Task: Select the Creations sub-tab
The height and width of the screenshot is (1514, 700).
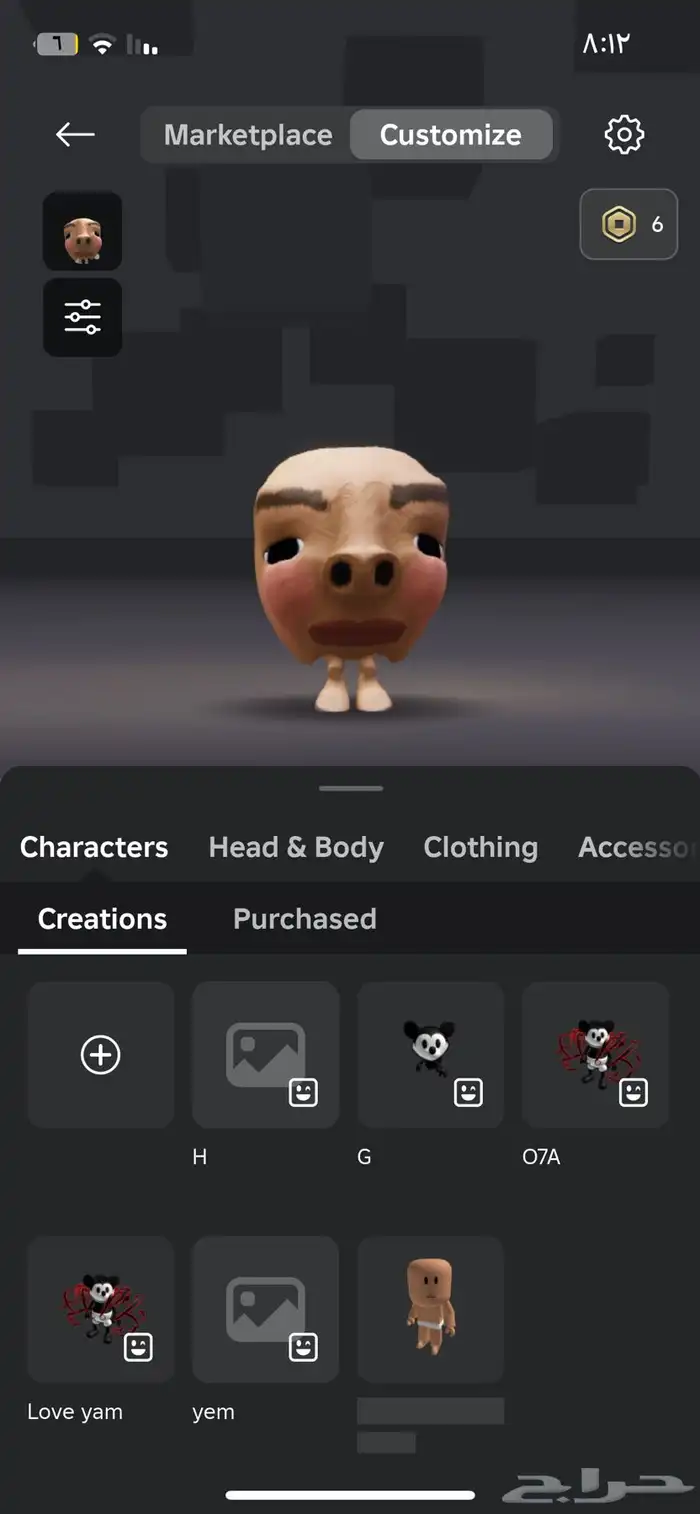Action: point(102,919)
